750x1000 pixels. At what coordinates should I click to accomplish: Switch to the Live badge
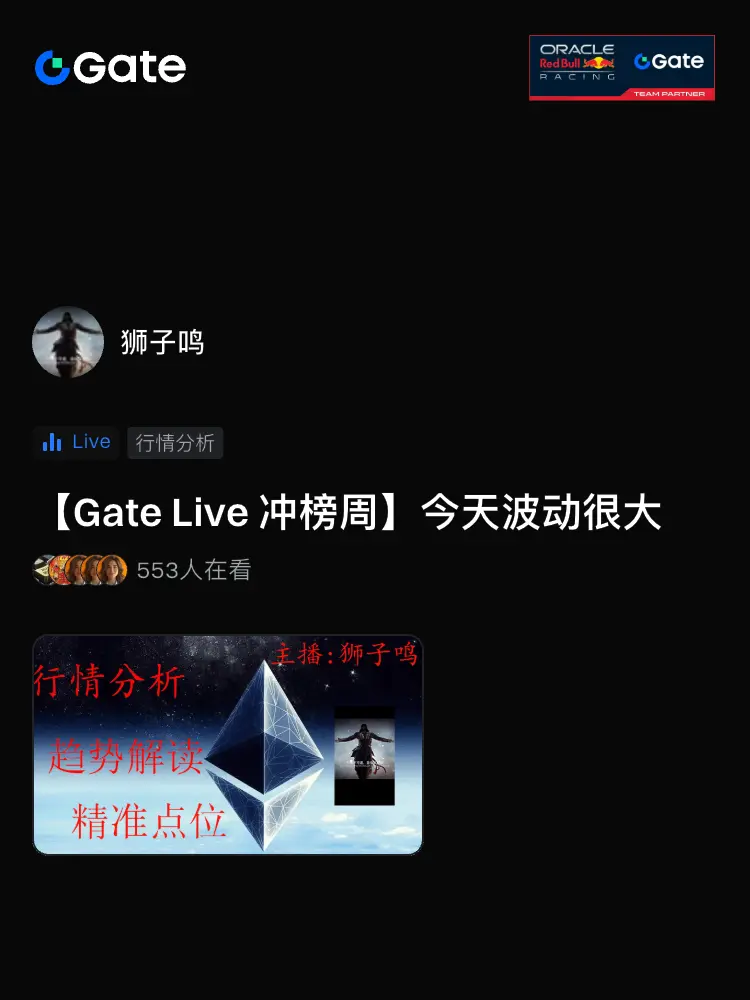75,442
